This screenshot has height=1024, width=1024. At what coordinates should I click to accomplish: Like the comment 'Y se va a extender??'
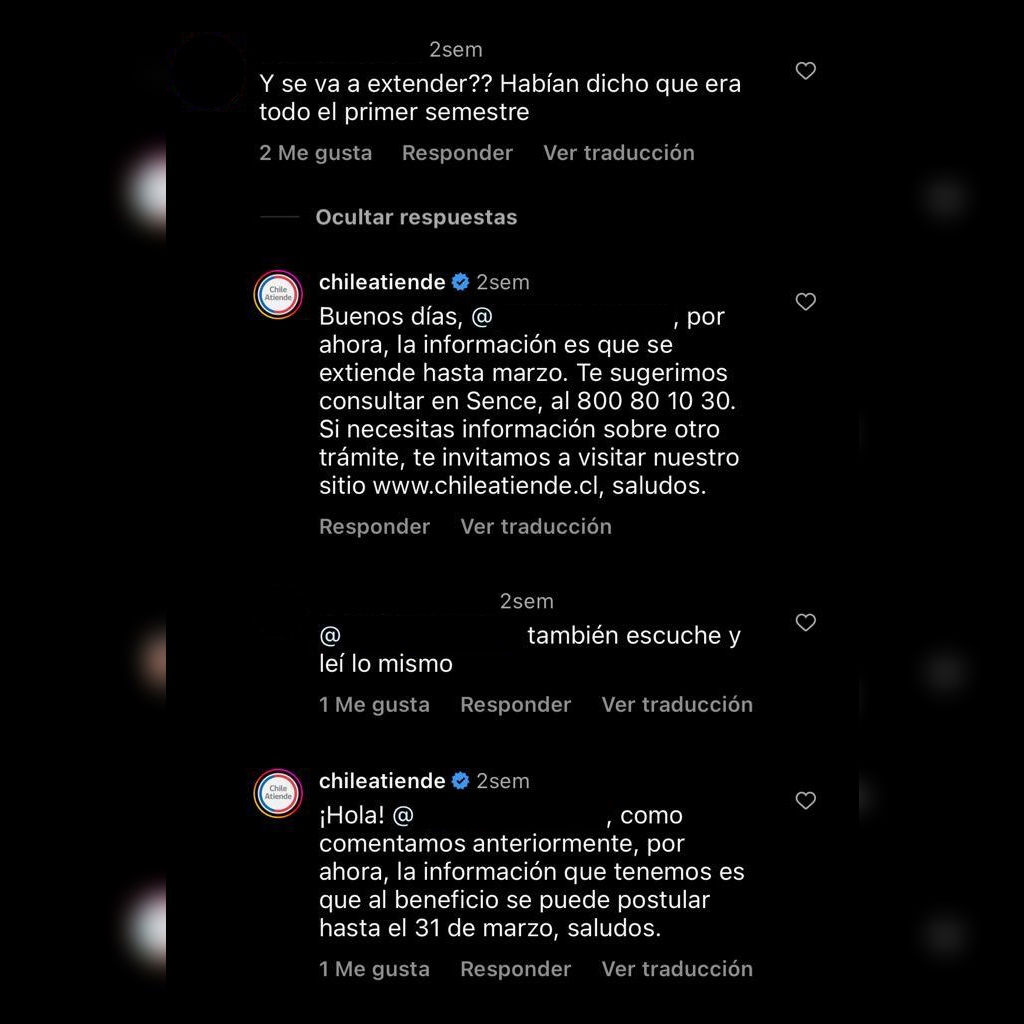[x=805, y=71]
